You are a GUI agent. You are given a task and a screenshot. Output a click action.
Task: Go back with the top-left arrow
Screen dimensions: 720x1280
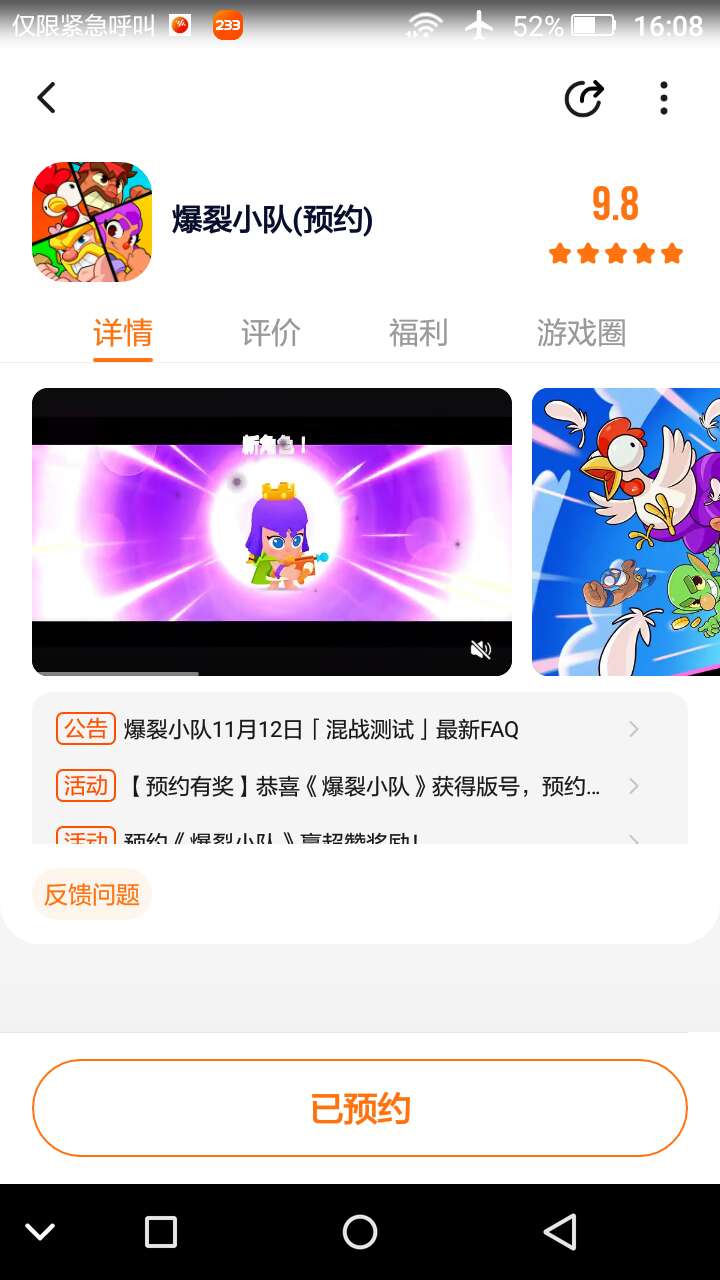(x=46, y=98)
